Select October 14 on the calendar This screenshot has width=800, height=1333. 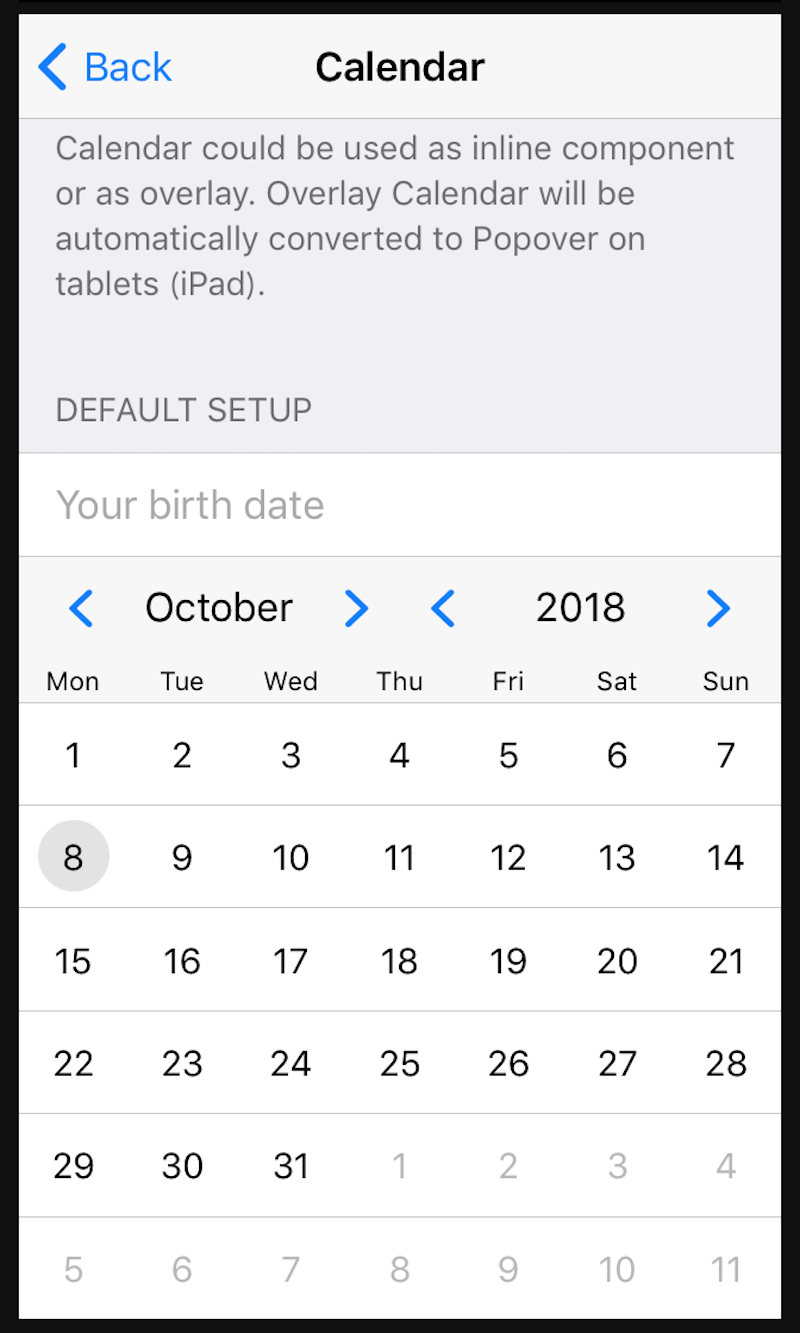click(x=726, y=857)
